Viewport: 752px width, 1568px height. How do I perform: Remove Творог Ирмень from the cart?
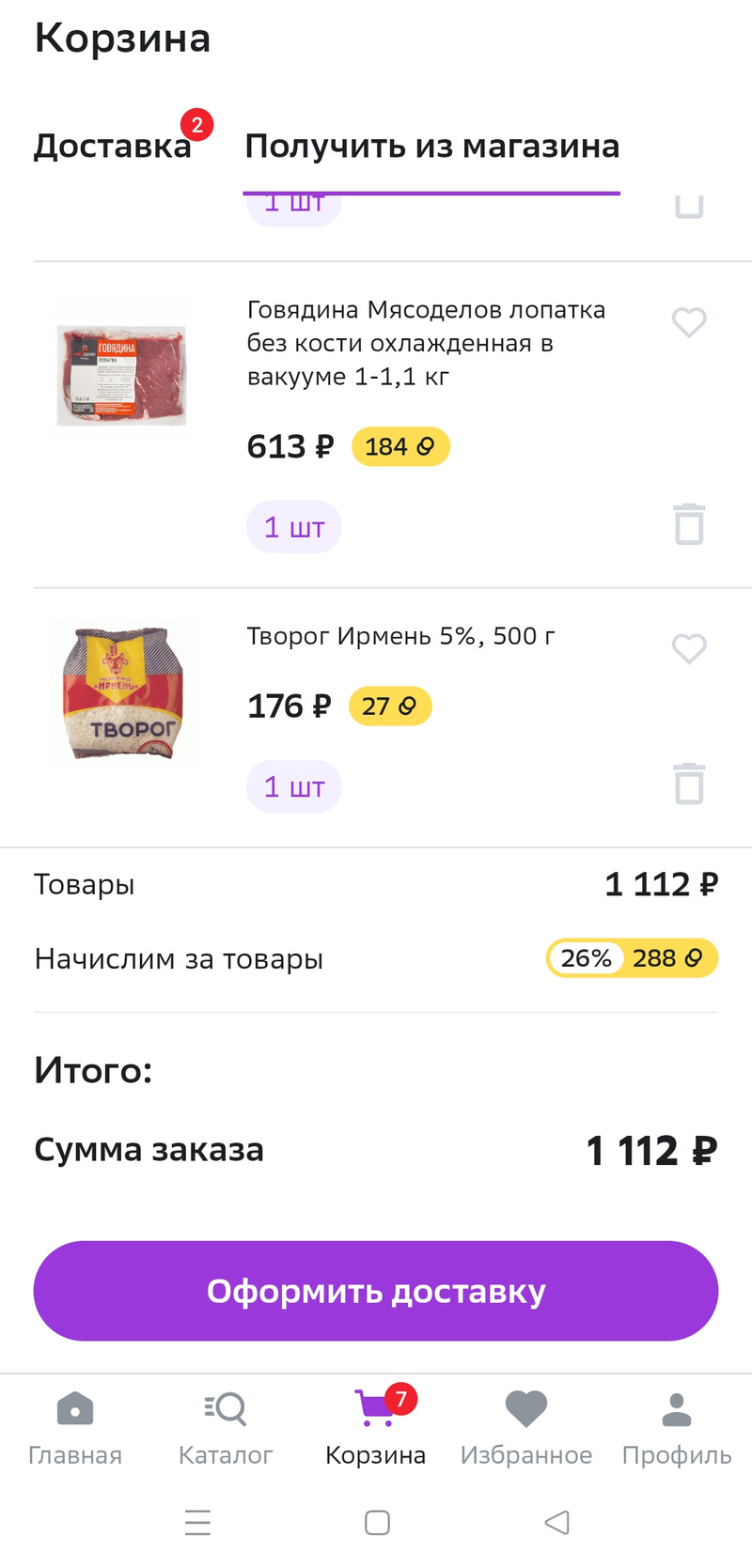pyautogui.click(x=689, y=784)
